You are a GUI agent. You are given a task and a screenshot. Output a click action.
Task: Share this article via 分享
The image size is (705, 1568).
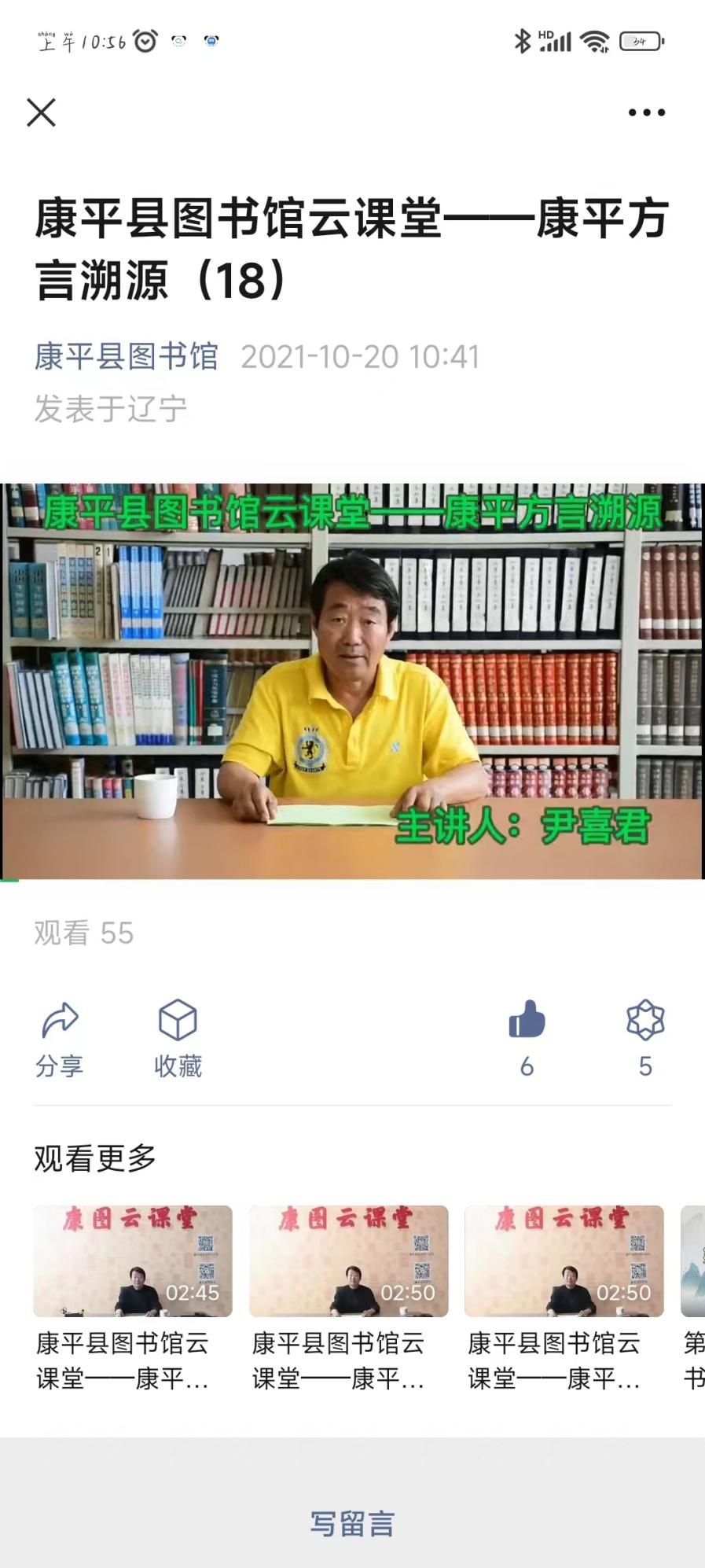coord(60,1036)
